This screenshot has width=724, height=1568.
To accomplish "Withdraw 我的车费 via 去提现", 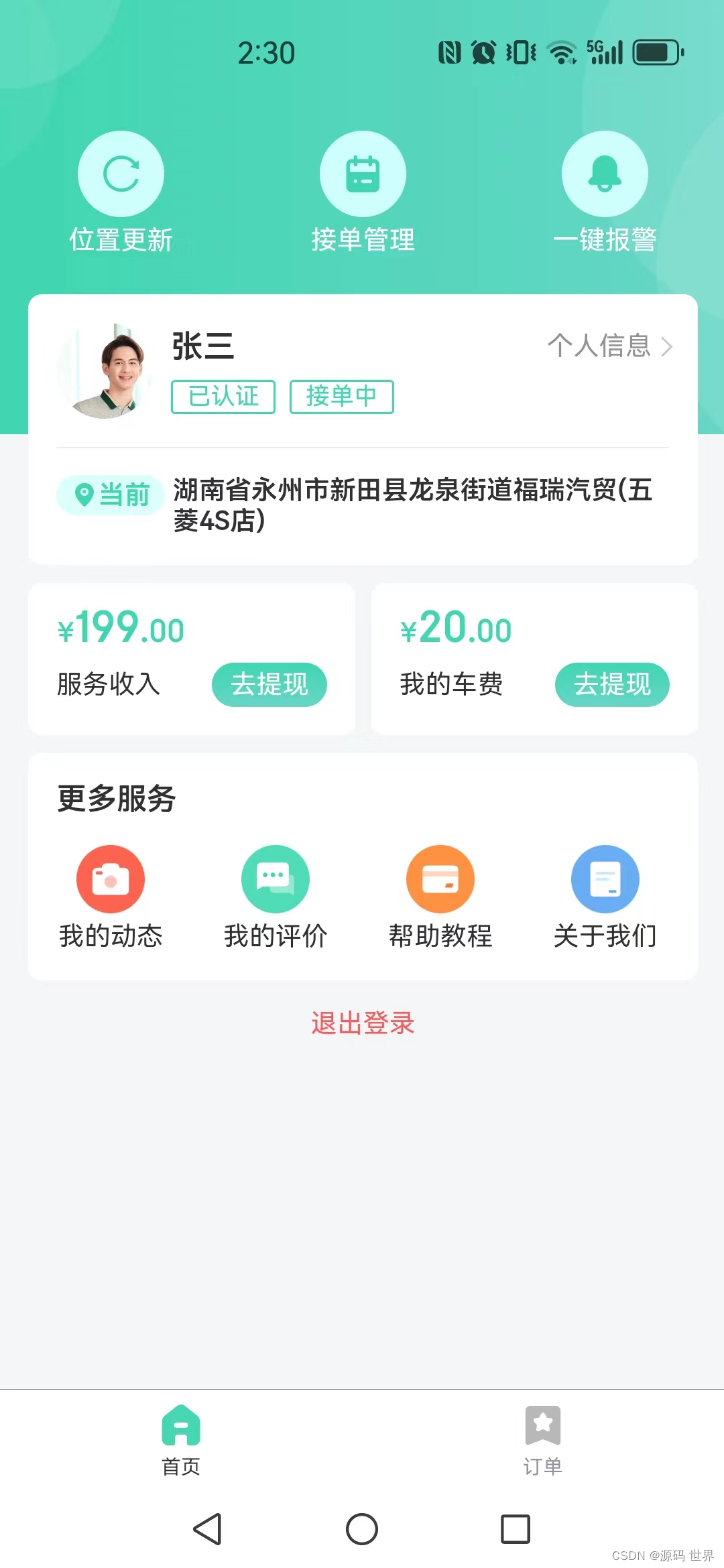I will [x=612, y=684].
